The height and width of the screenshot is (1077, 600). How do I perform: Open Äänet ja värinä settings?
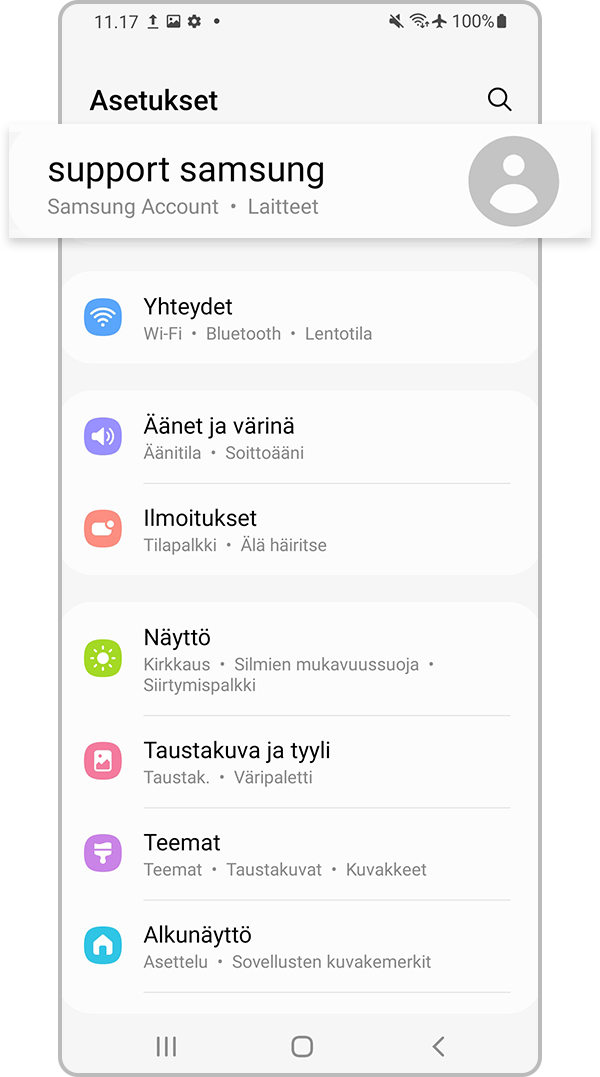point(300,437)
